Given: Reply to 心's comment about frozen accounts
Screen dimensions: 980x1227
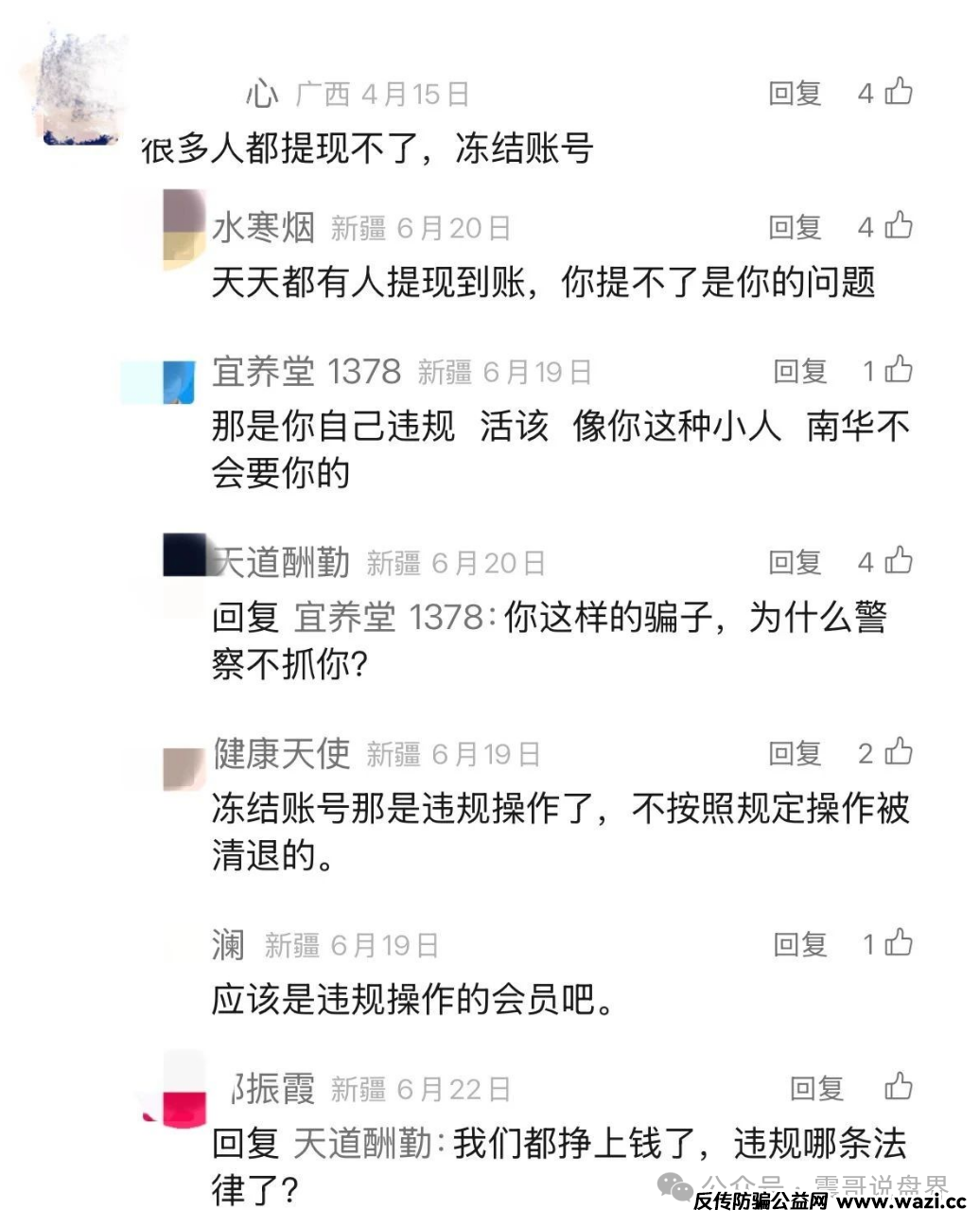Looking at the screenshot, I should coord(794,93).
